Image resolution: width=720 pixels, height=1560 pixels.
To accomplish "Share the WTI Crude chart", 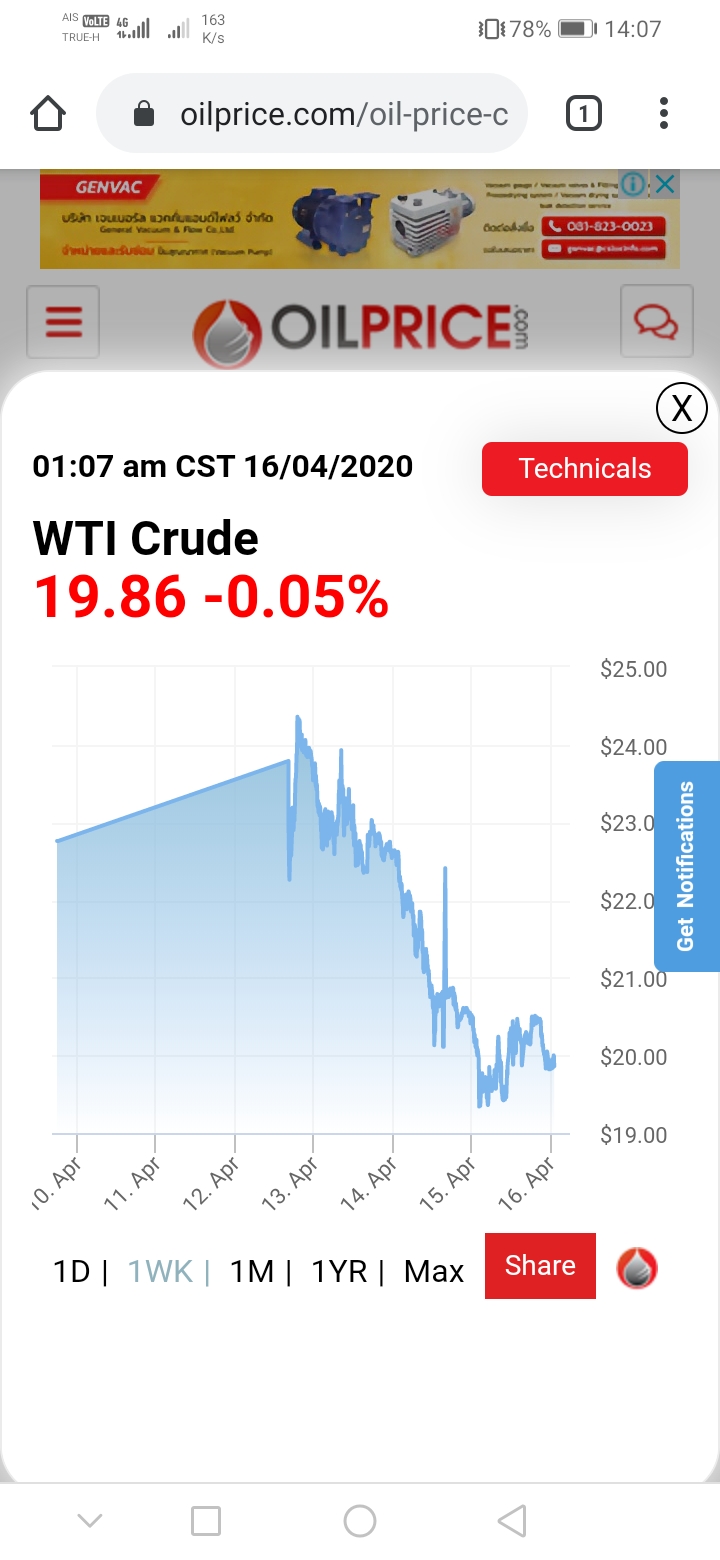I will coord(540,1266).
